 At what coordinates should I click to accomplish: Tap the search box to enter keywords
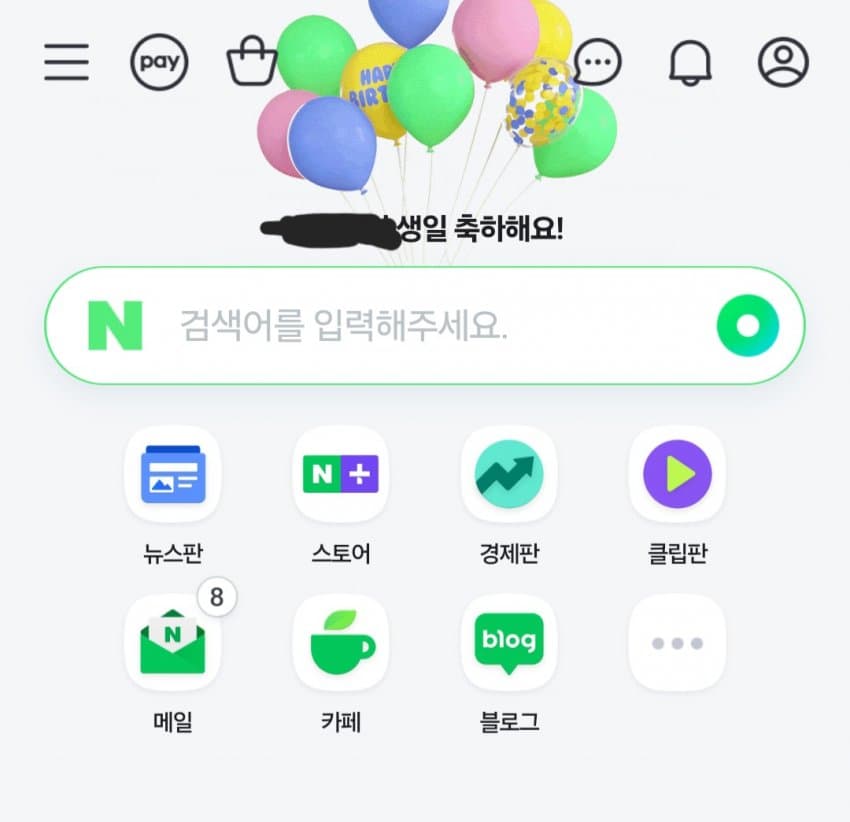click(400, 326)
